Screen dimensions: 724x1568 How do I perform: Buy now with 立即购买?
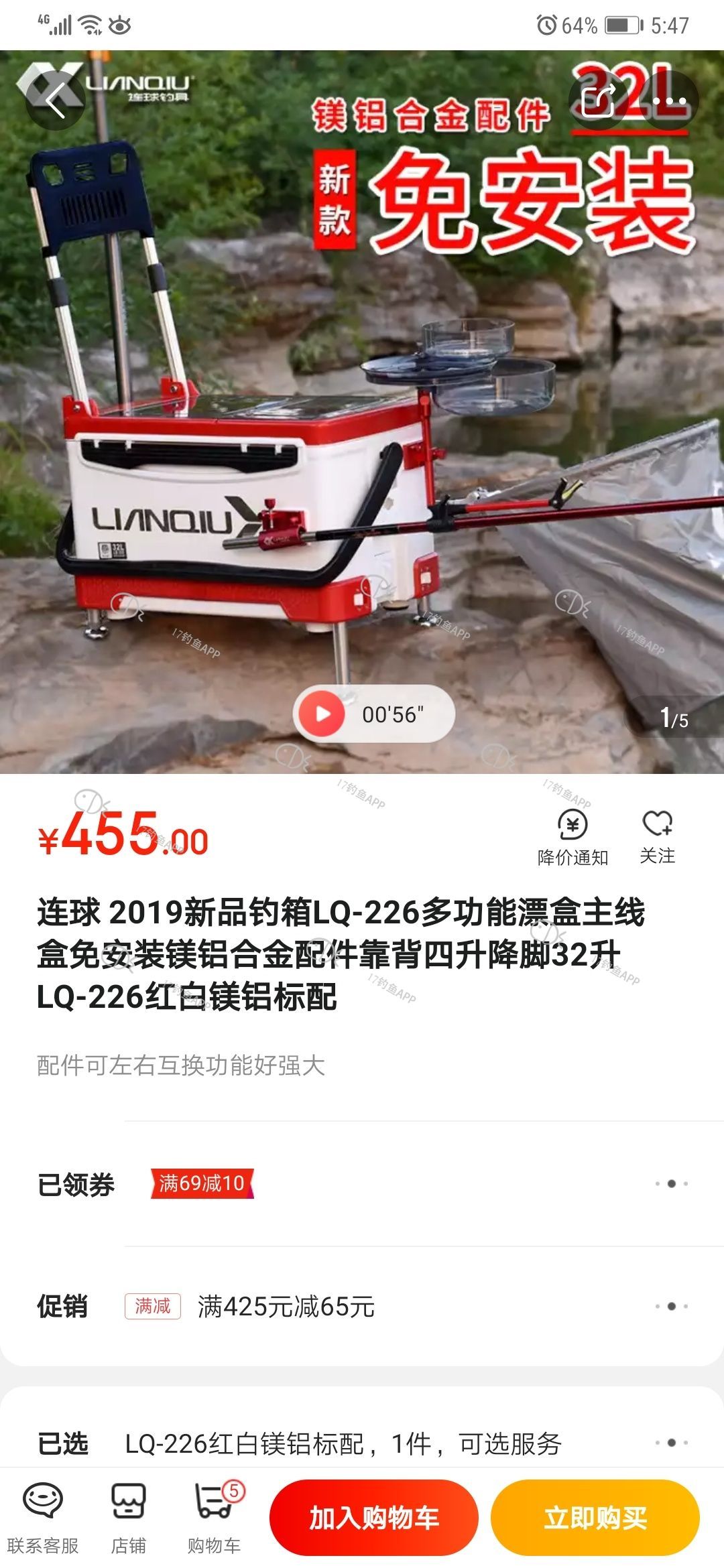[595, 1518]
